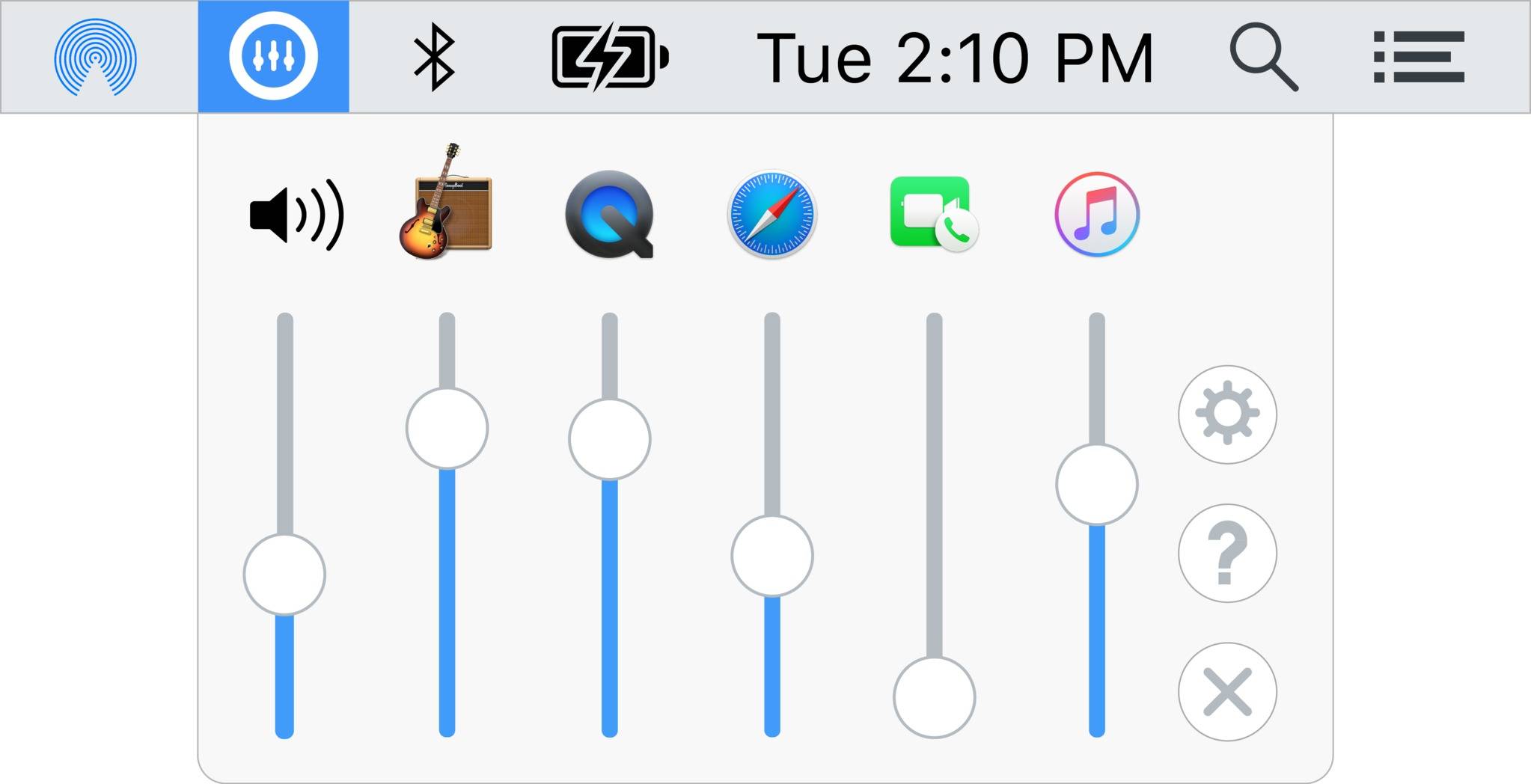
Task: Tap the FaceTime volume slider knob
Action: 934,696
